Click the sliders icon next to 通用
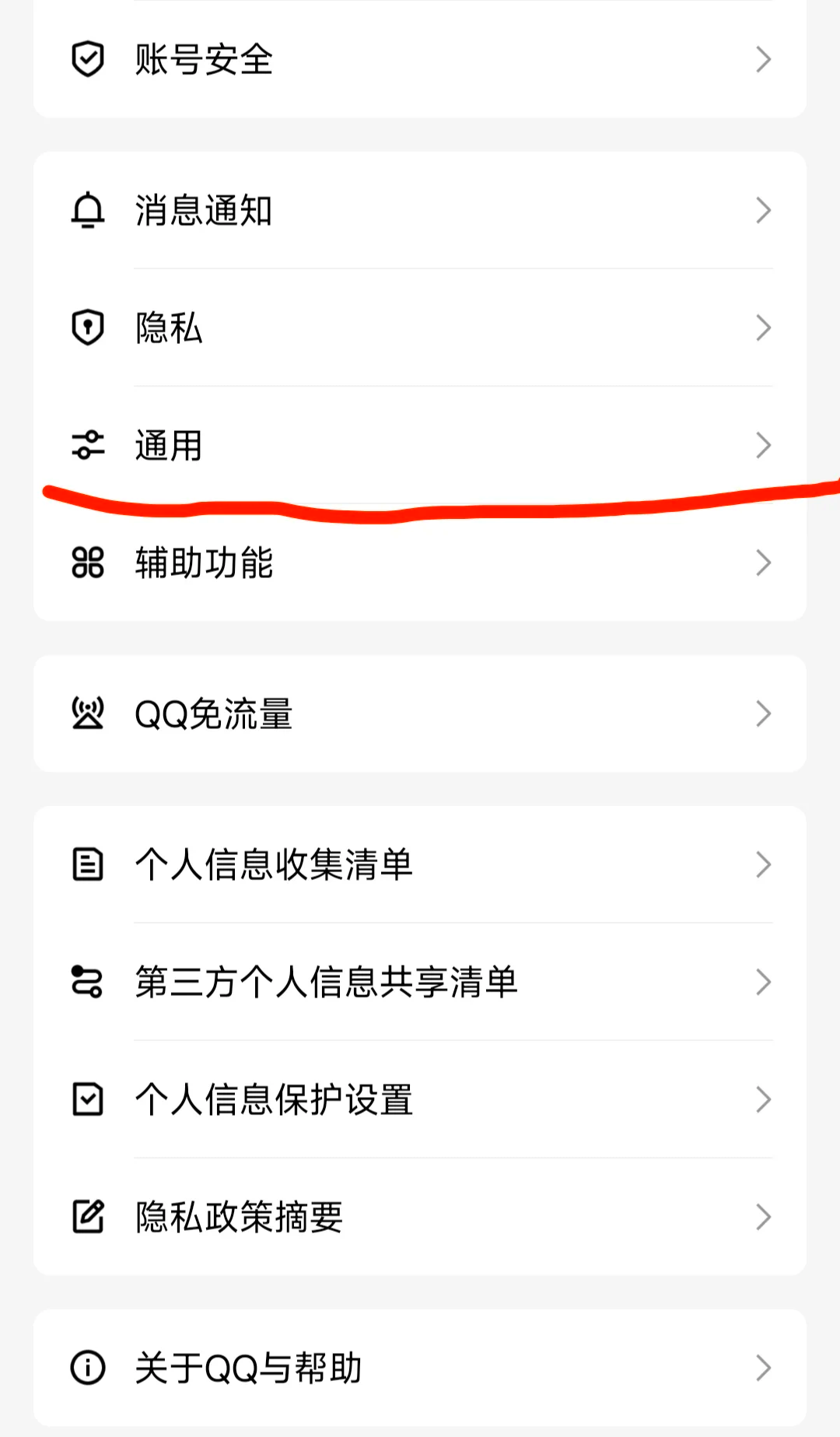The image size is (840, 1437). 86,445
